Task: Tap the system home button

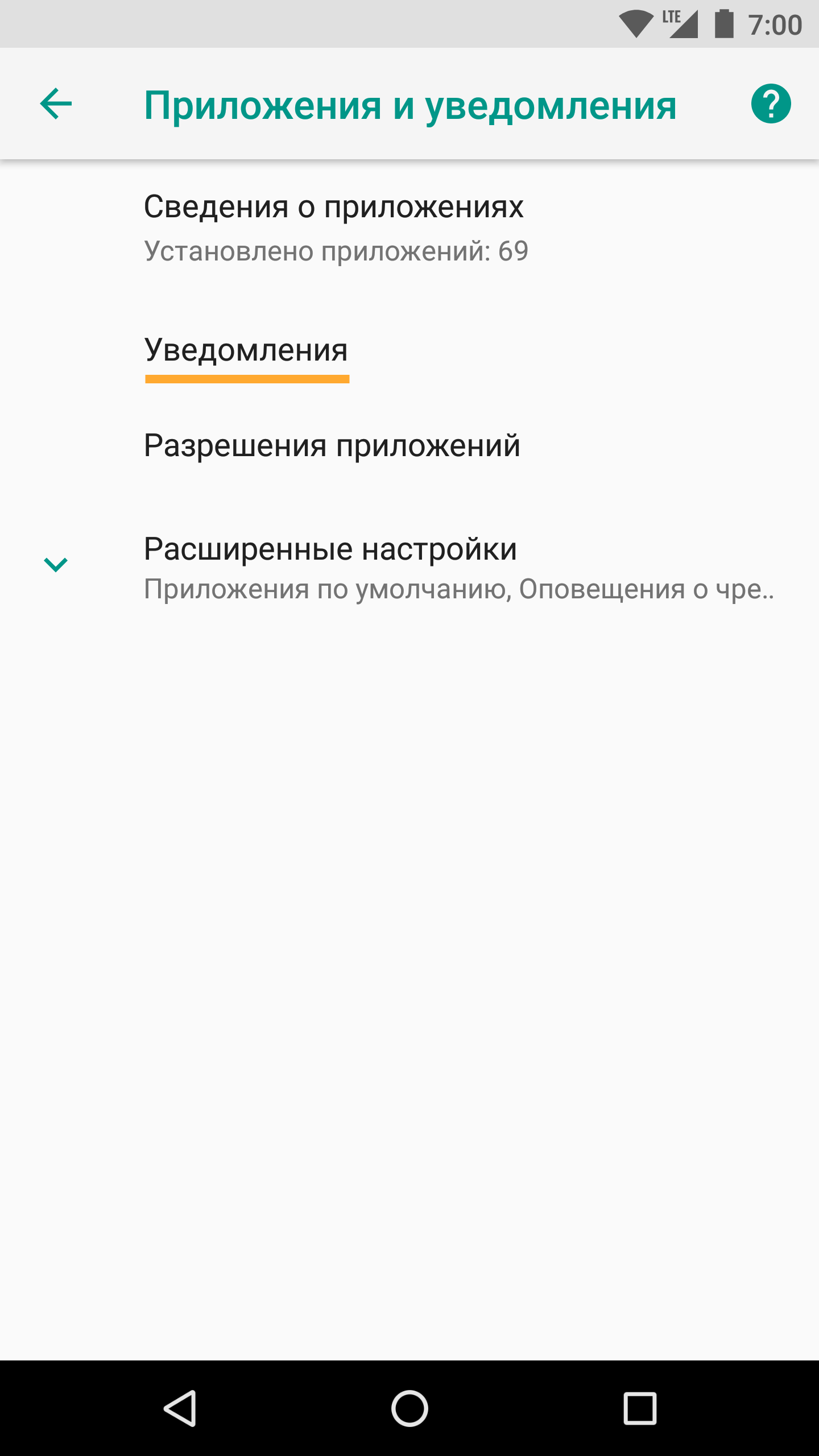Action: pyautogui.click(x=409, y=1408)
